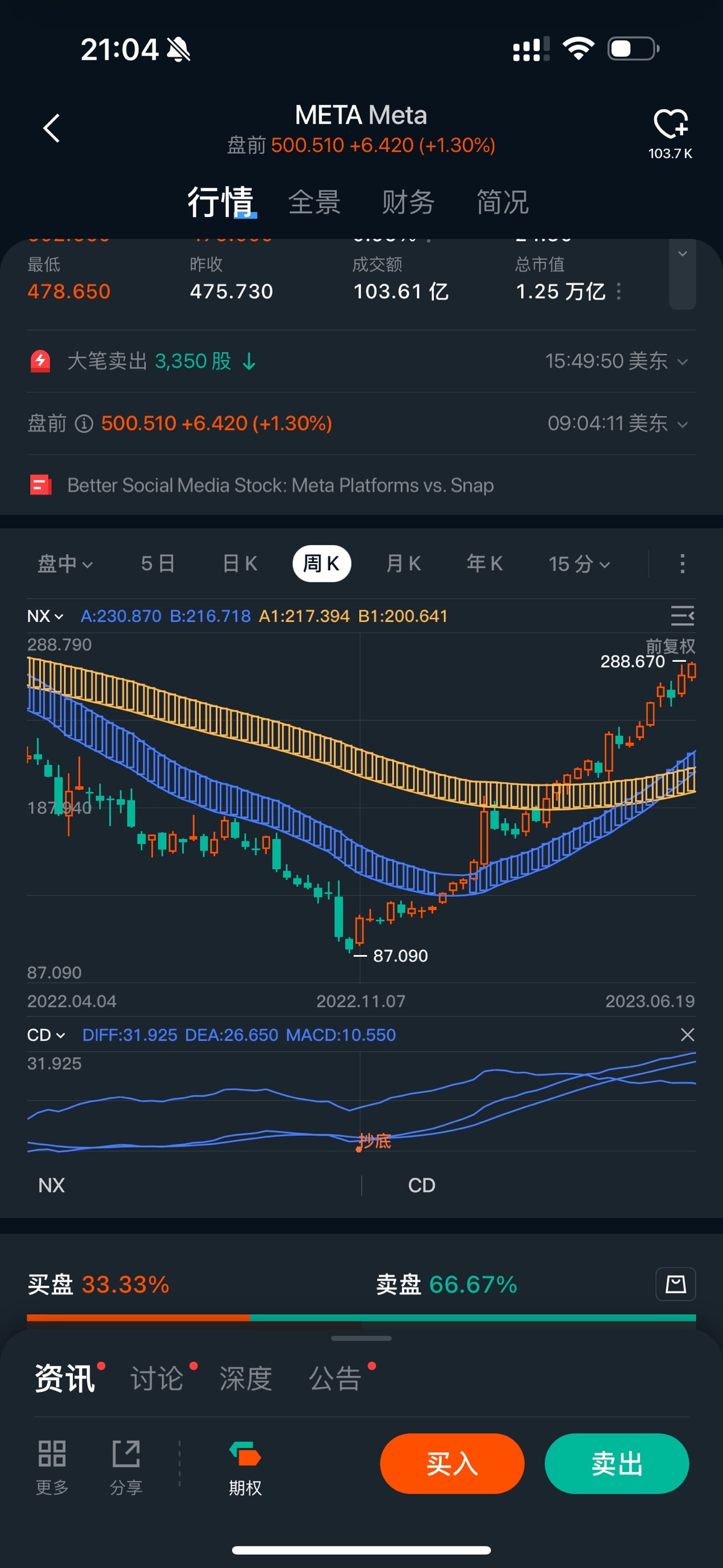
Task: Select the 月K chart period
Action: [404, 564]
